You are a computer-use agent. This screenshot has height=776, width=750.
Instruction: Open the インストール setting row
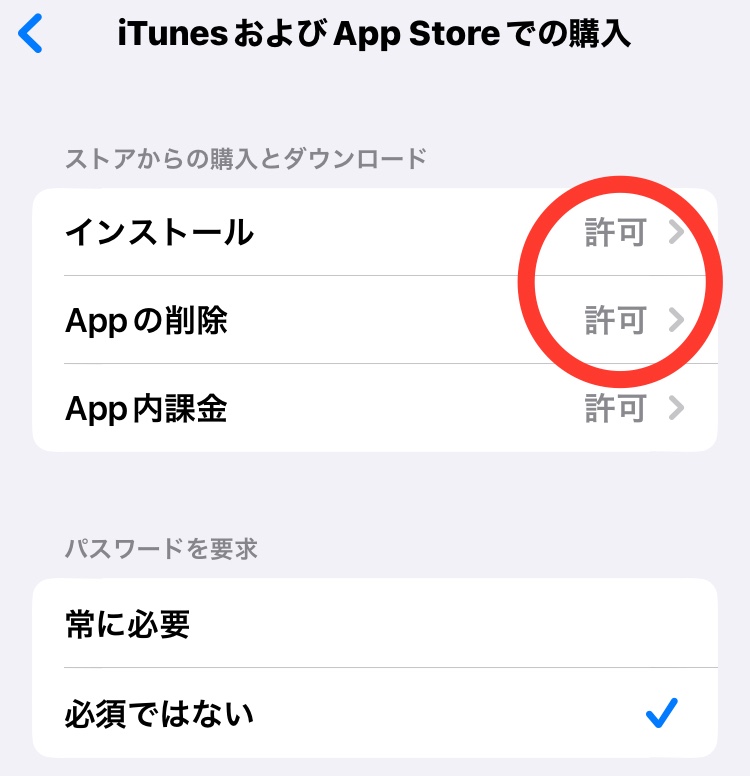pos(374,233)
